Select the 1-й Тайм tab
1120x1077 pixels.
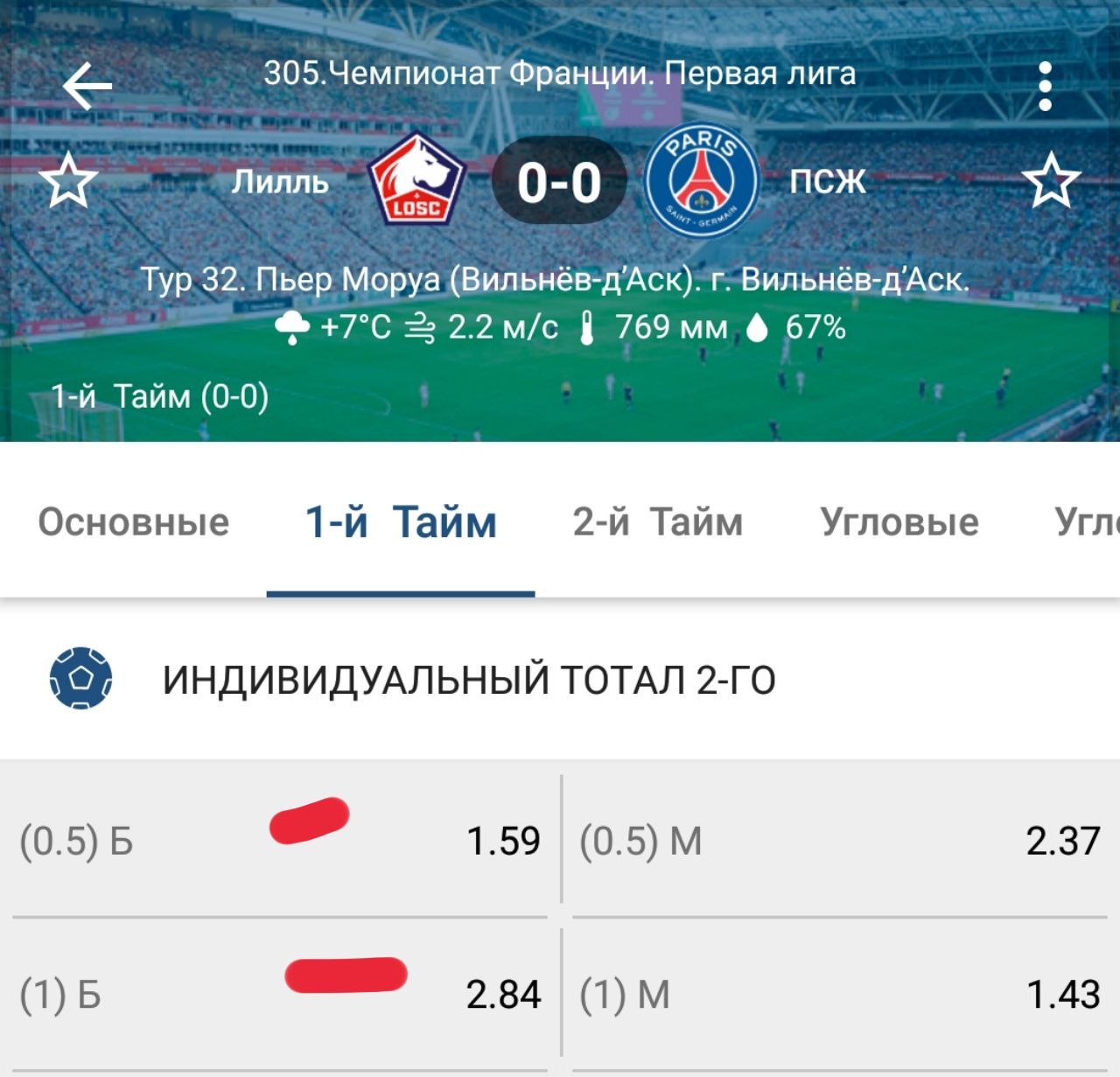401,522
